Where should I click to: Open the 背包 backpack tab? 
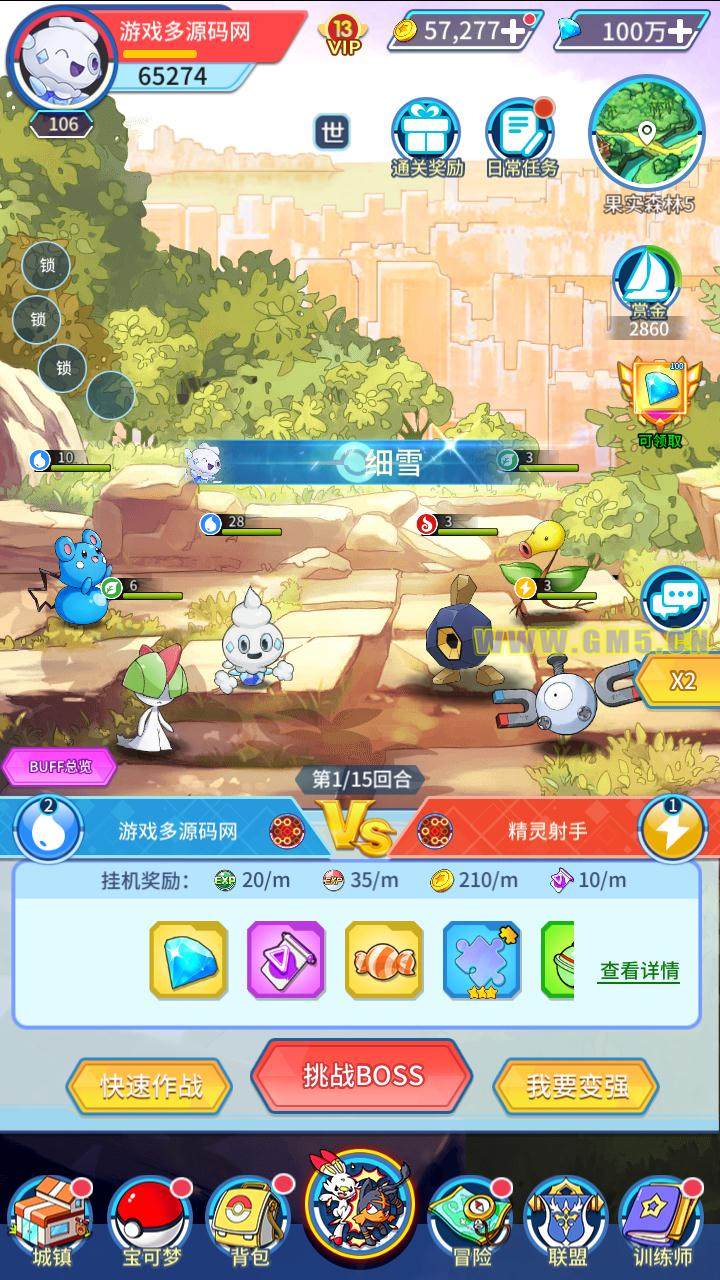(247, 1222)
